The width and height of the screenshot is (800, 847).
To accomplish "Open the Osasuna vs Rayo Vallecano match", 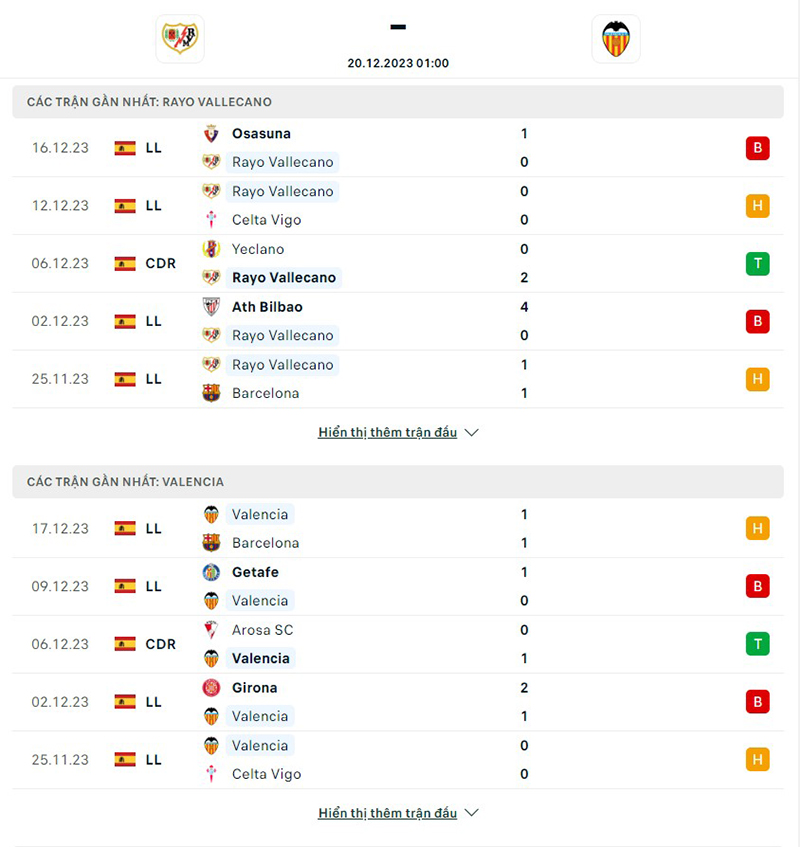I will 398,148.
